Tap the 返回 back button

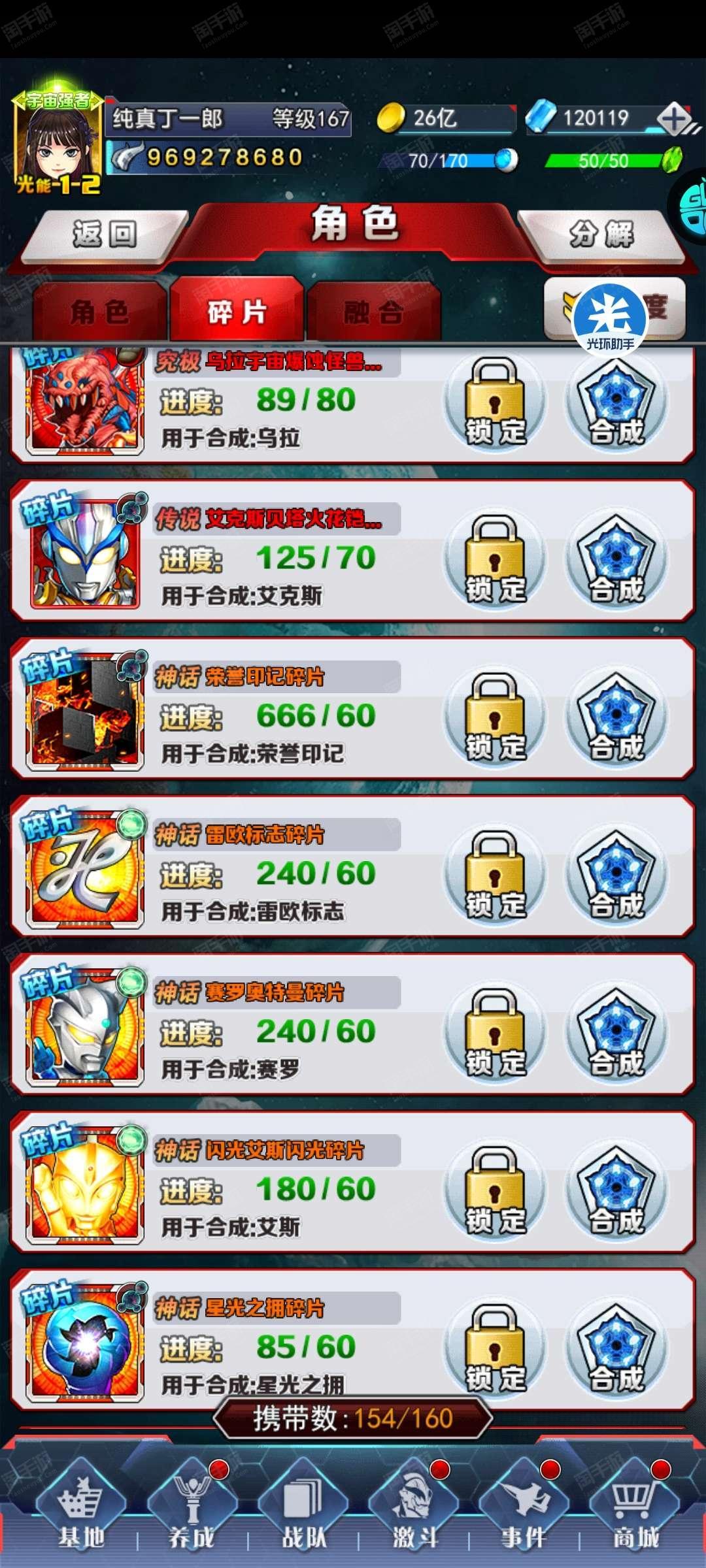(x=103, y=234)
